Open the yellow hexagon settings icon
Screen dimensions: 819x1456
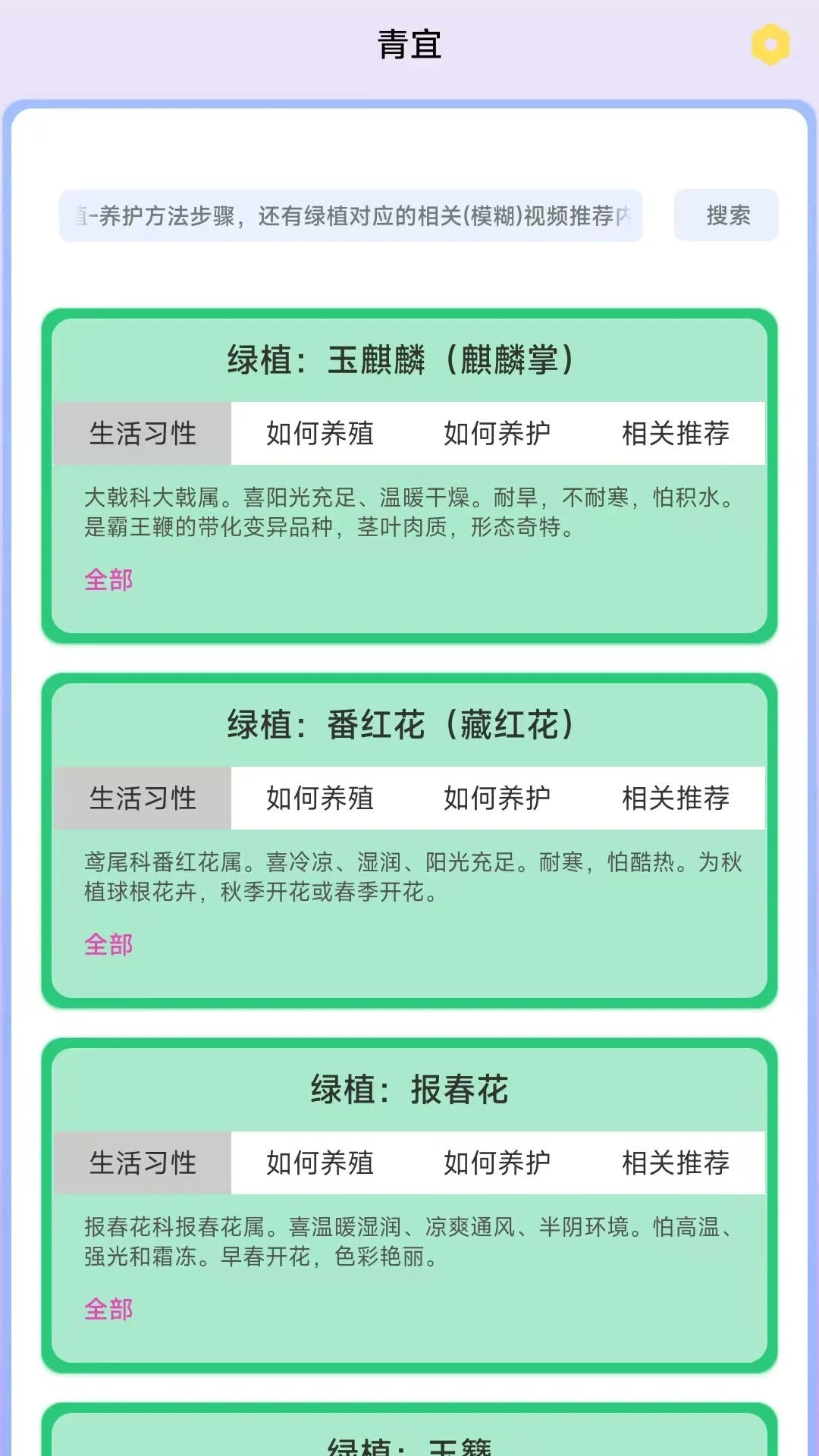tap(770, 45)
